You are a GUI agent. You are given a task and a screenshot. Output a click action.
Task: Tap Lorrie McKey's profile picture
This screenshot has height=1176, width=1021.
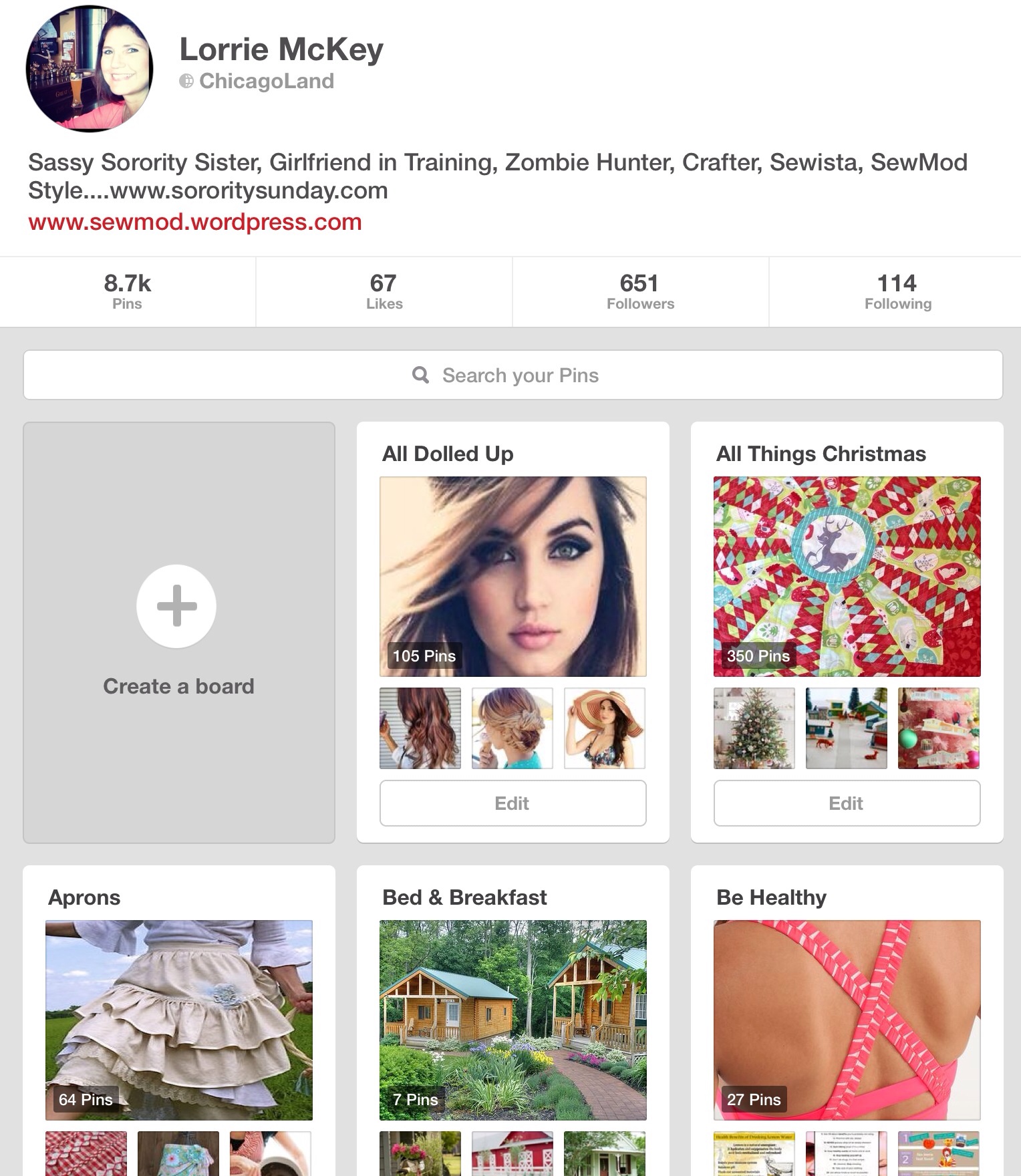pyautogui.click(x=89, y=69)
